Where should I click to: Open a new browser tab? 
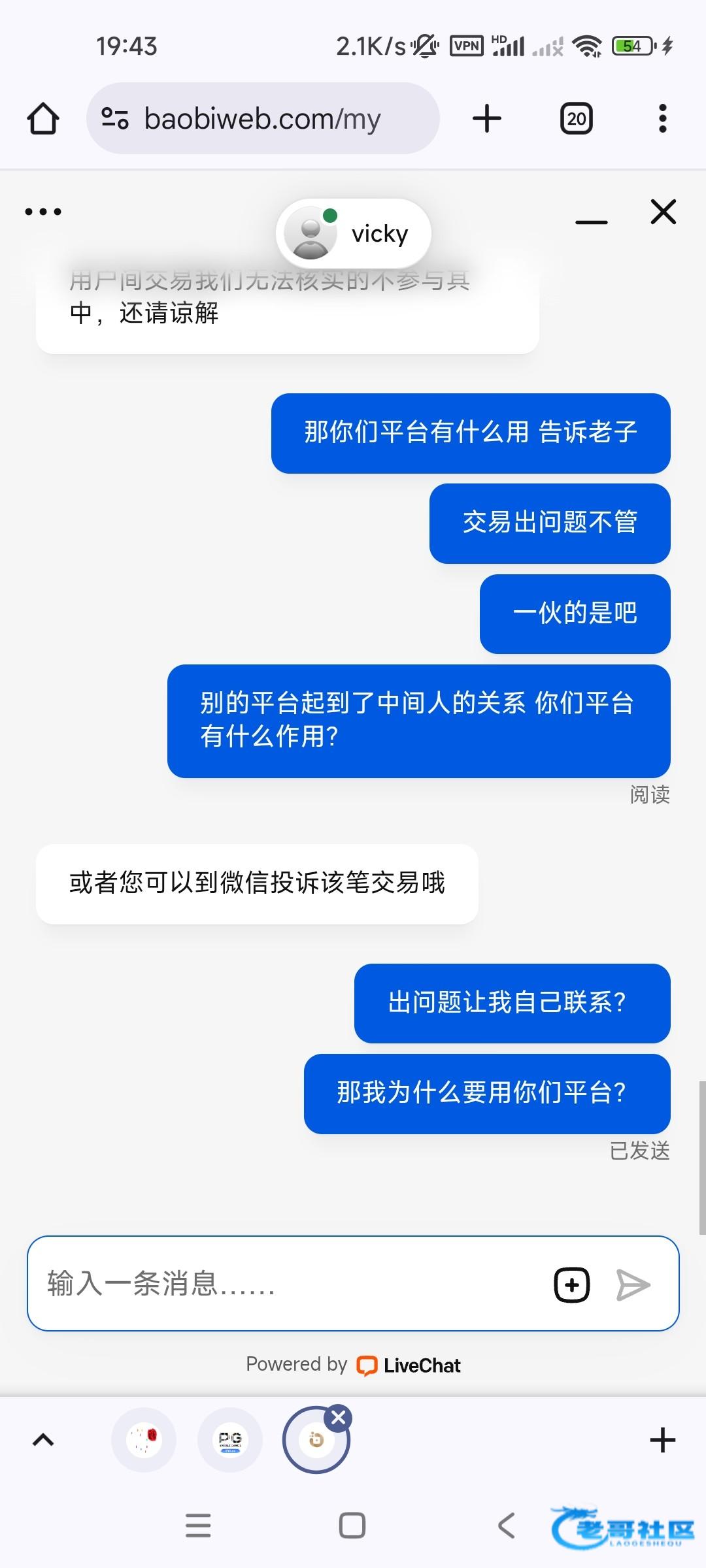487,118
